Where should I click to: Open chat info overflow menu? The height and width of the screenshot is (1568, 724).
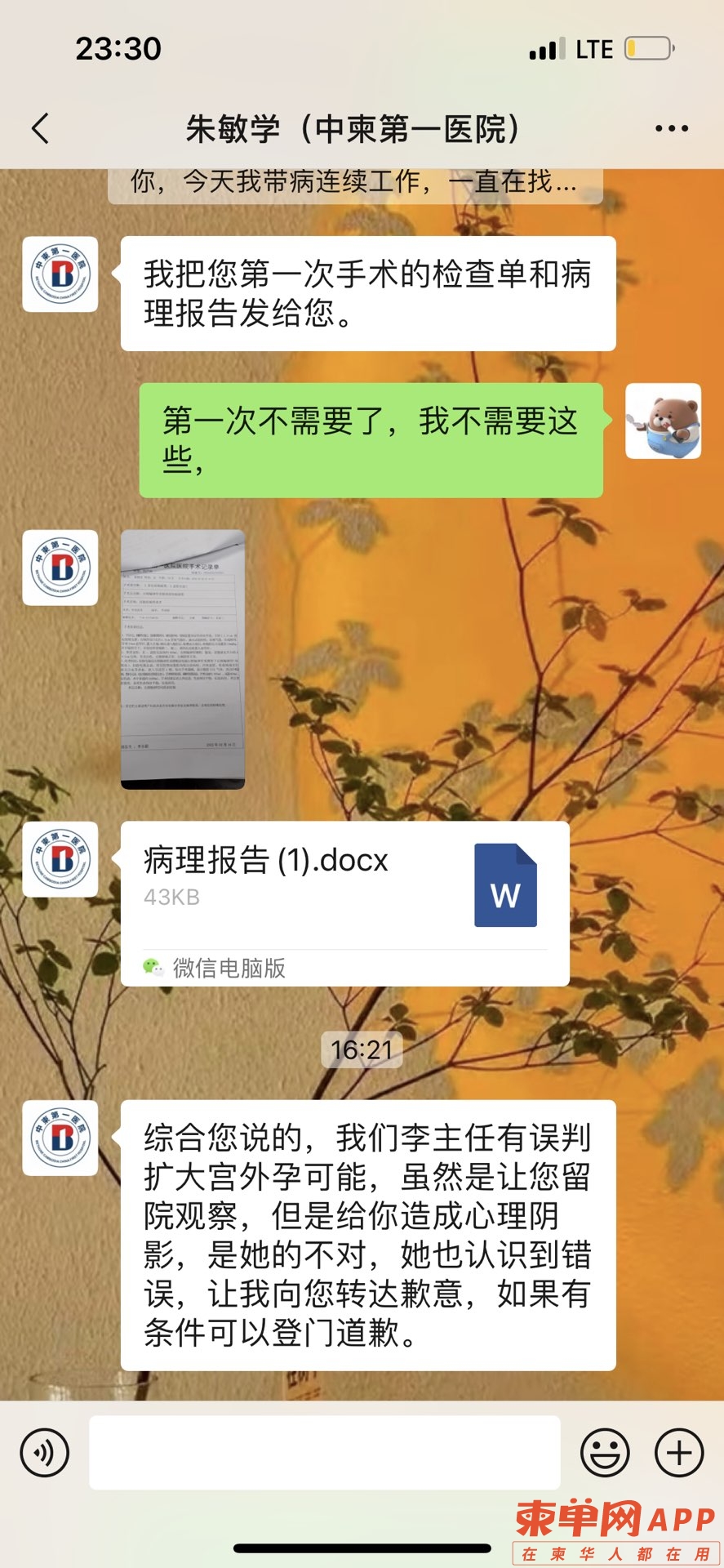(x=671, y=129)
